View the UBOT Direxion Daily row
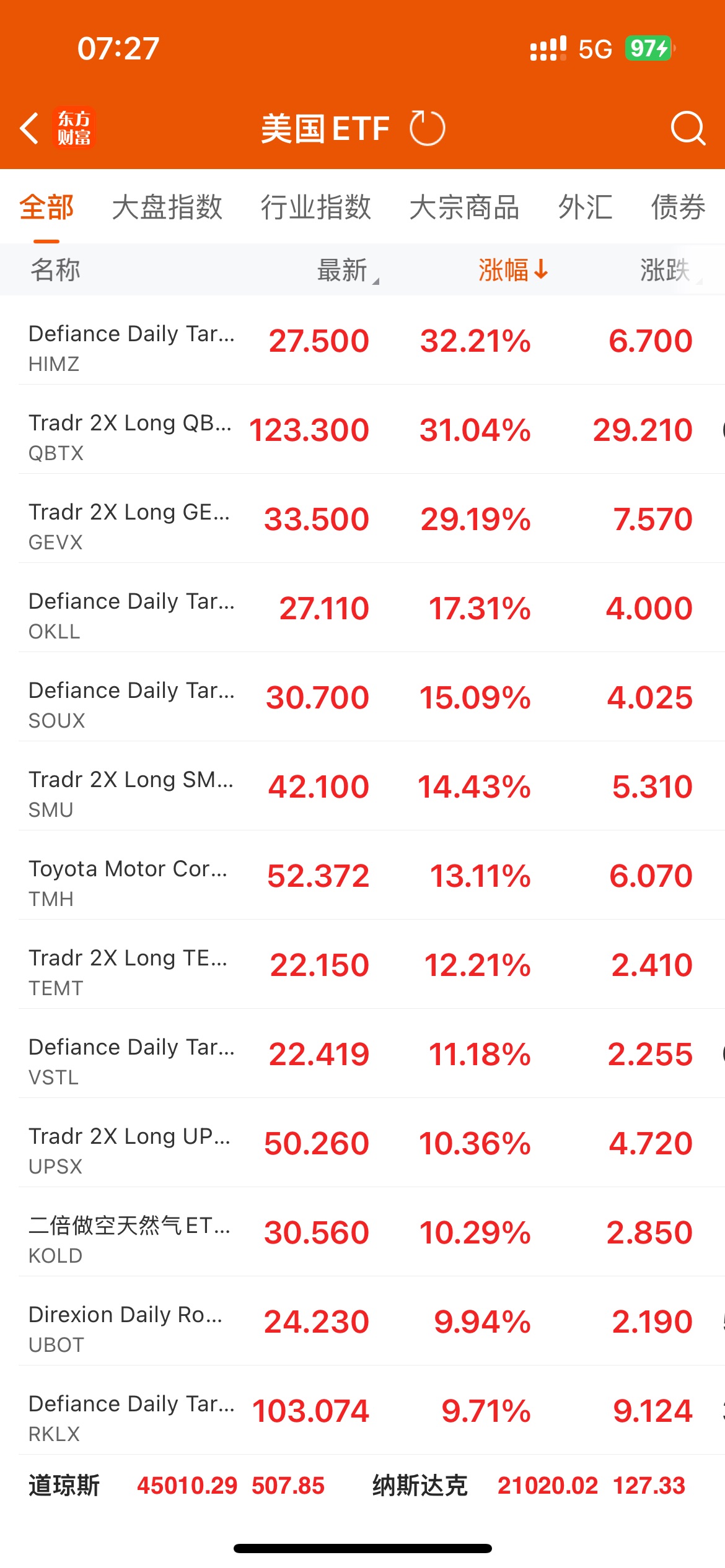This screenshot has height=1568, width=725. 362,1321
